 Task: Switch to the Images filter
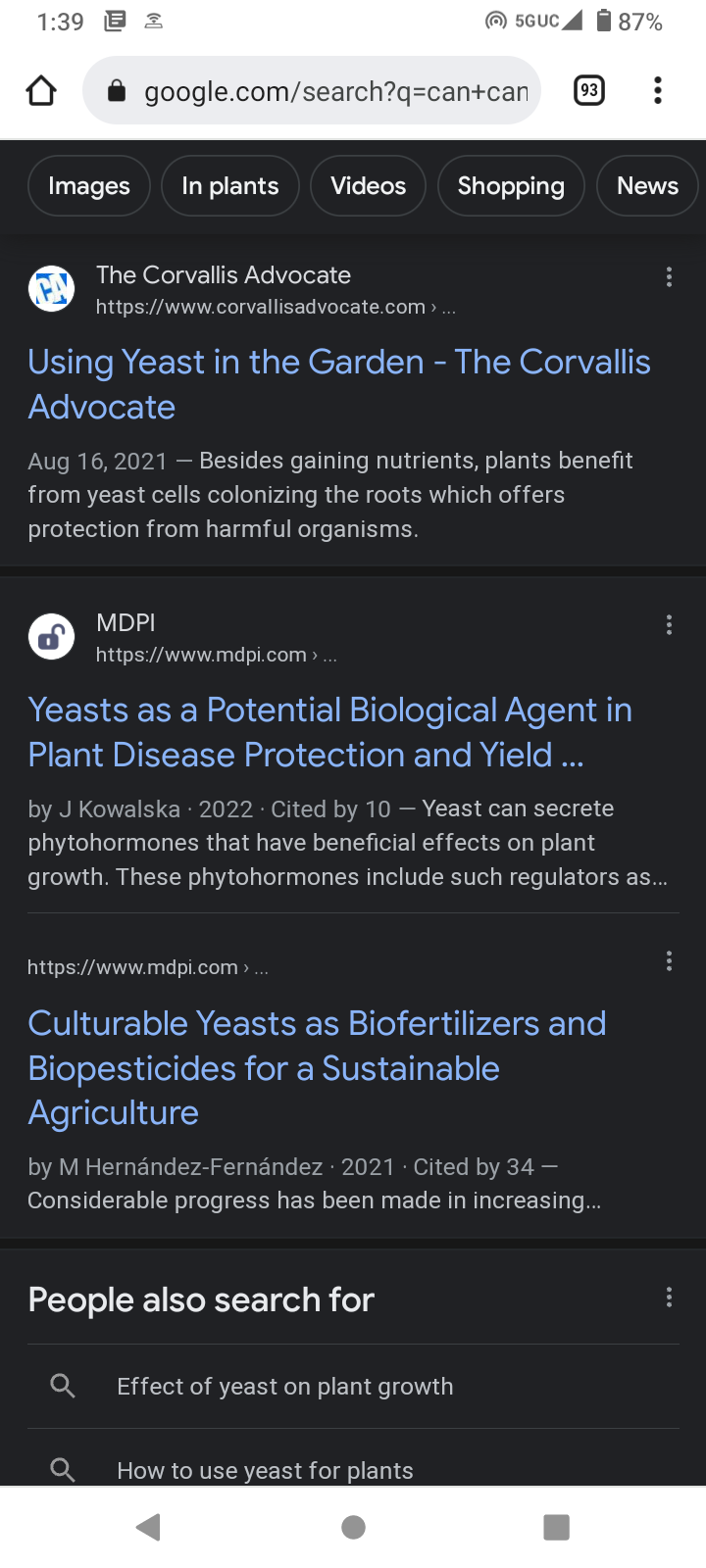tap(89, 186)
